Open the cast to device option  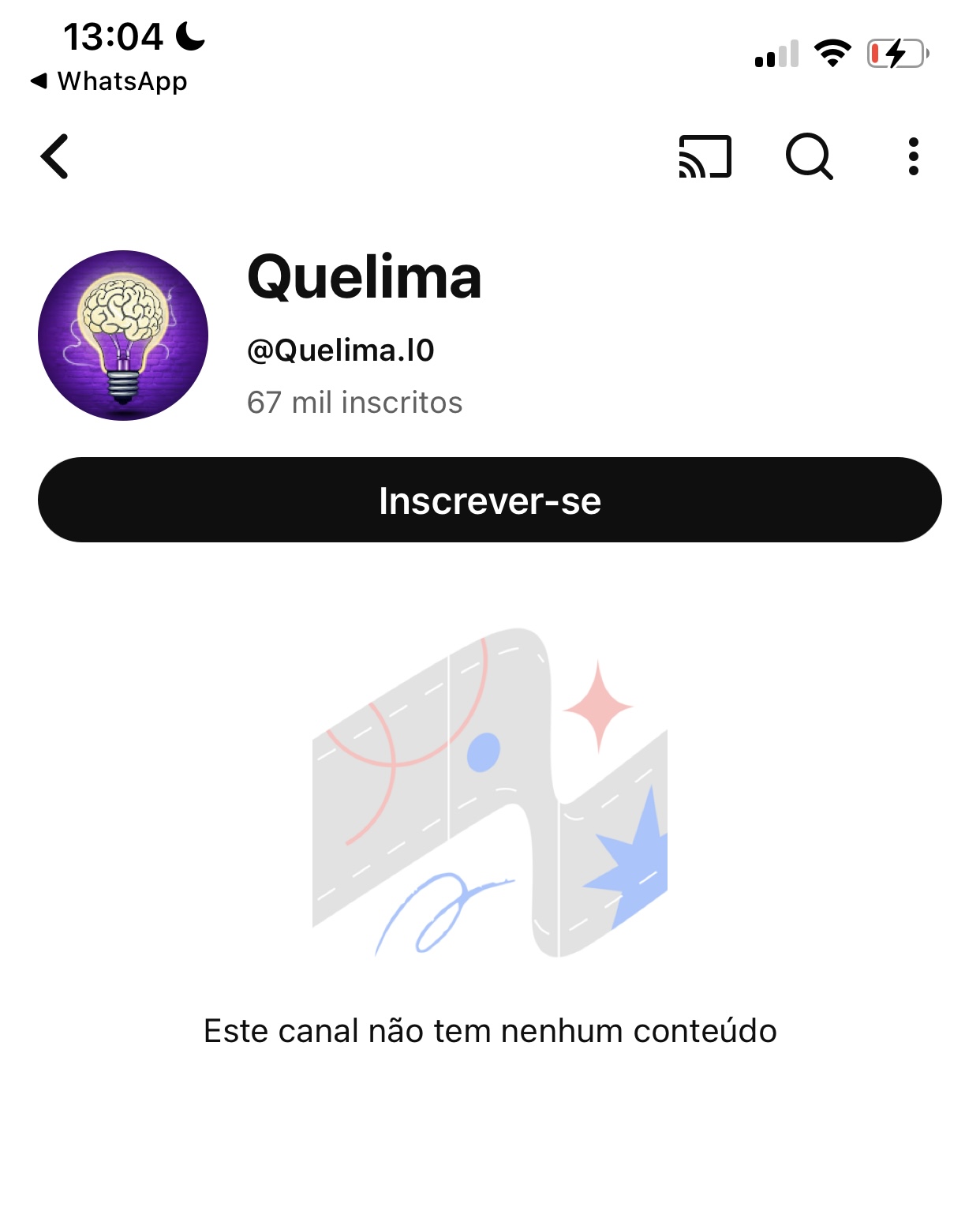(705, 156)
